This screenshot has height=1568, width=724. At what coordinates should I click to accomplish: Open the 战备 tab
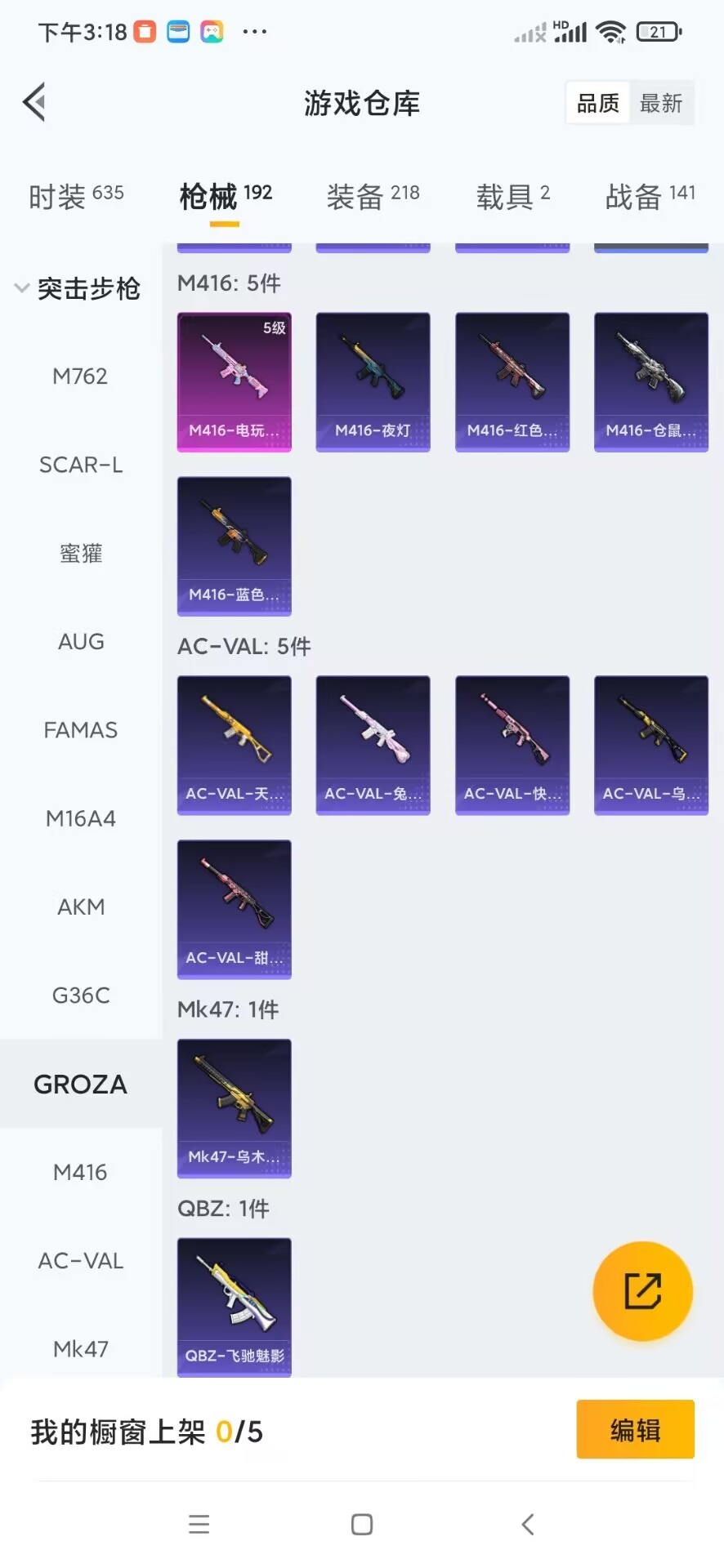tap(650, 194)
